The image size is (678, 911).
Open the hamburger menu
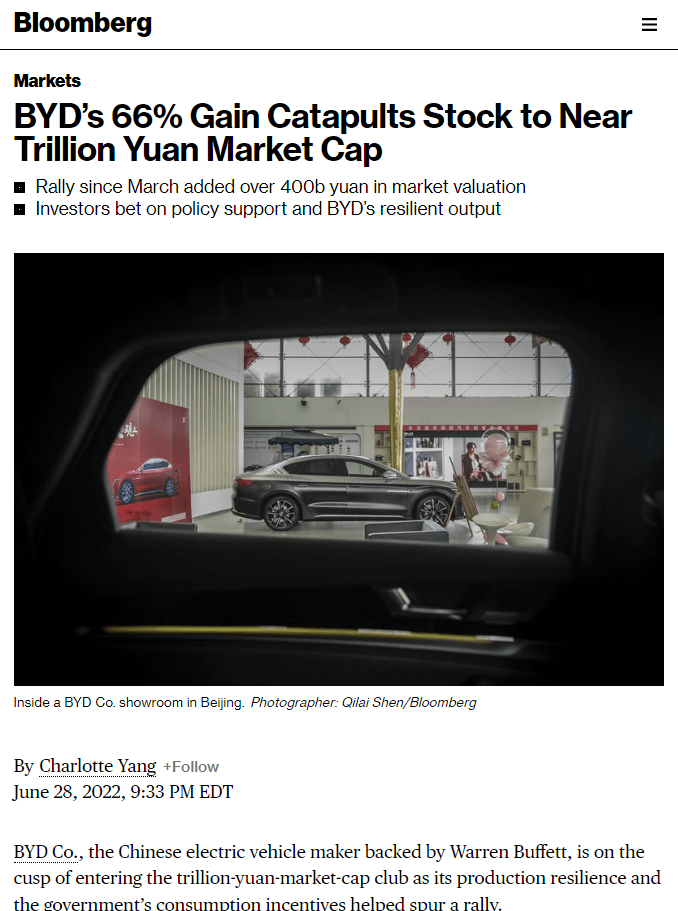(x=649, y=25)
